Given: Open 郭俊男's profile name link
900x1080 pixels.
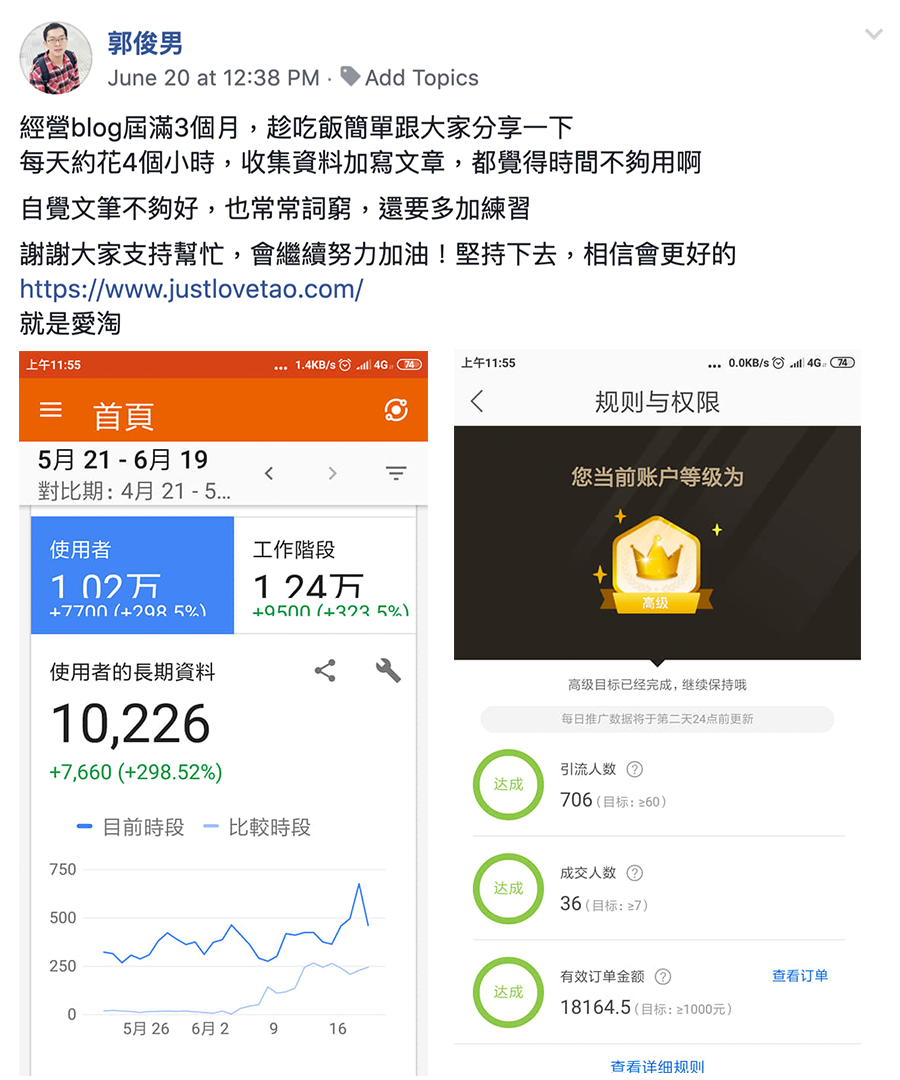Looking at the screenshot, I should 145,43.
